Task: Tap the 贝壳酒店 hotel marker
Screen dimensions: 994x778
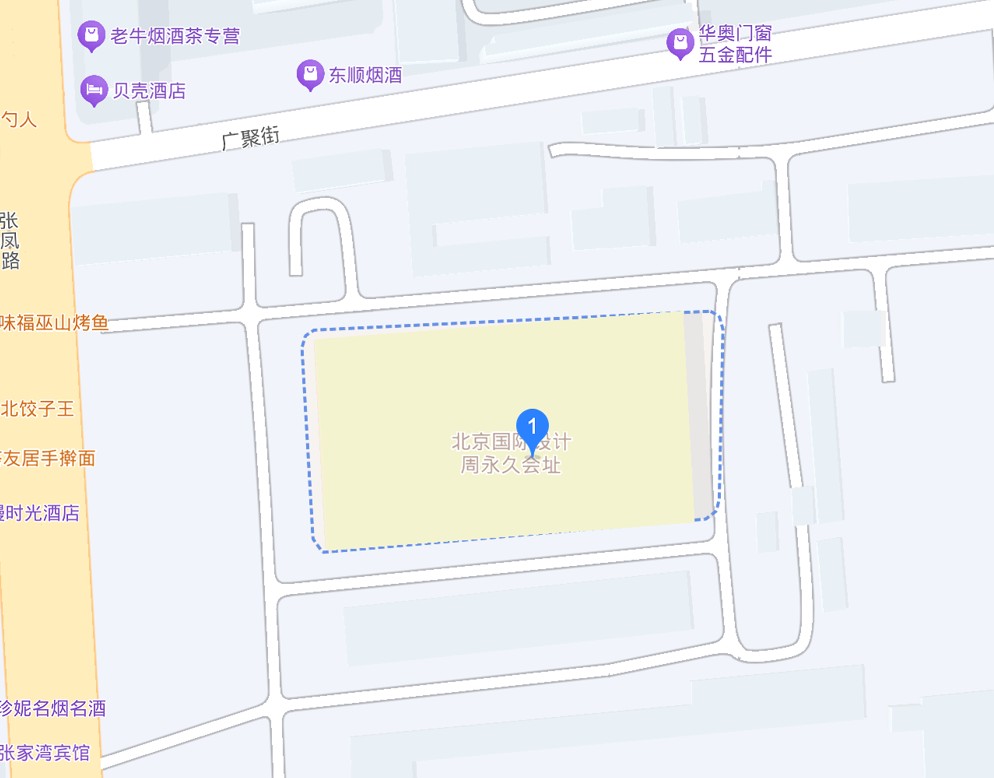Action: point(94,90)
